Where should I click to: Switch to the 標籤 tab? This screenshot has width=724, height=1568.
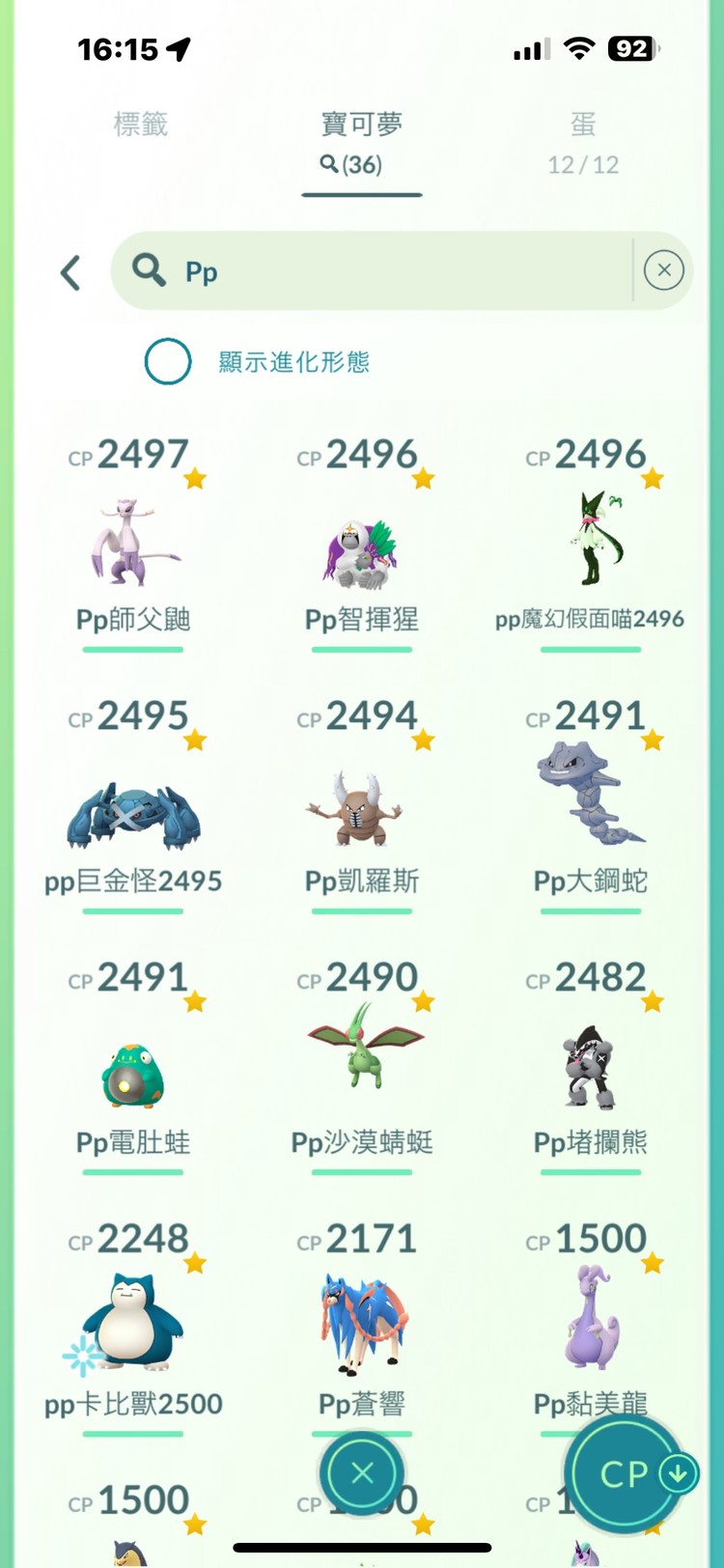[x=141, y=125]
